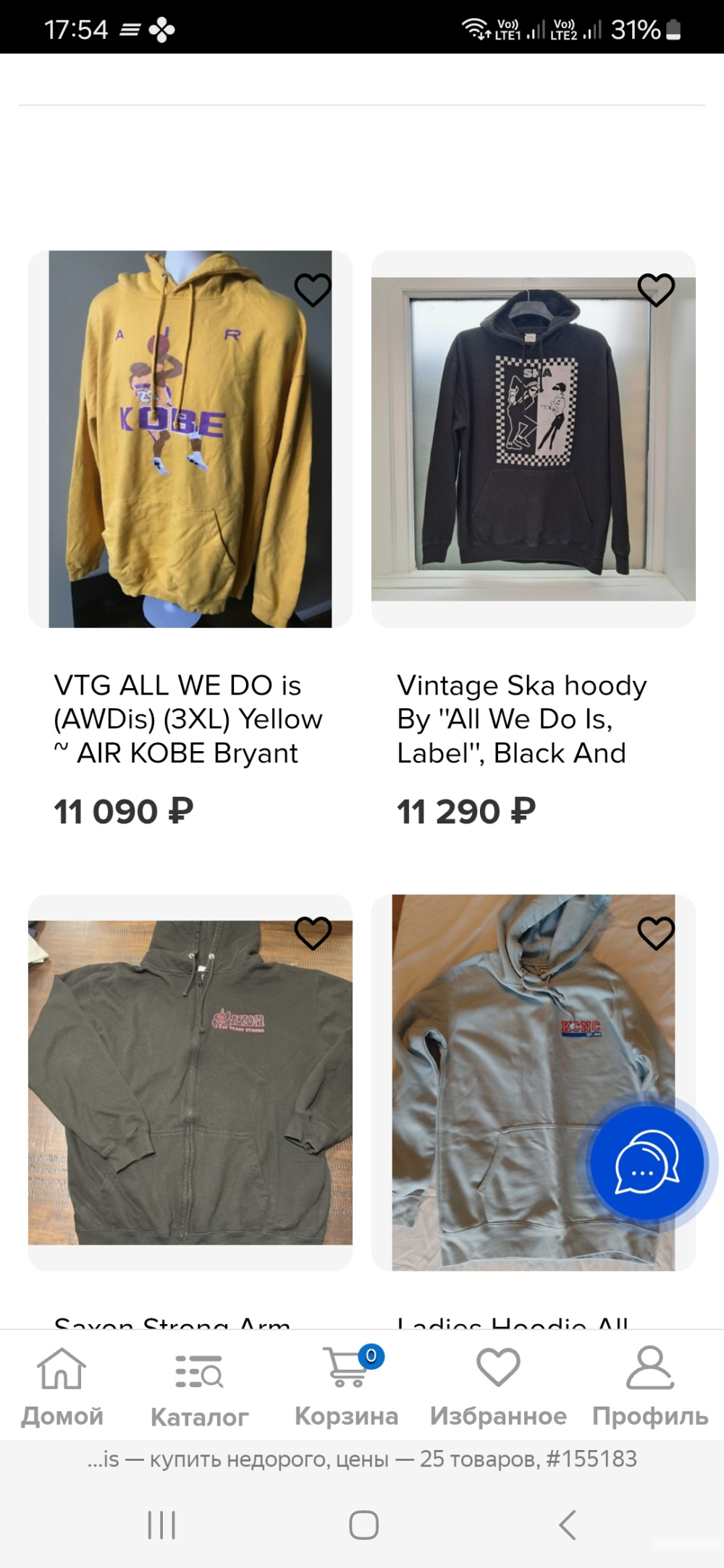The width and height of the screenshot is (724, 1568).
Task: Add the yellow AIR KOBE hoodie to favorites
Action: pos(313,290)
